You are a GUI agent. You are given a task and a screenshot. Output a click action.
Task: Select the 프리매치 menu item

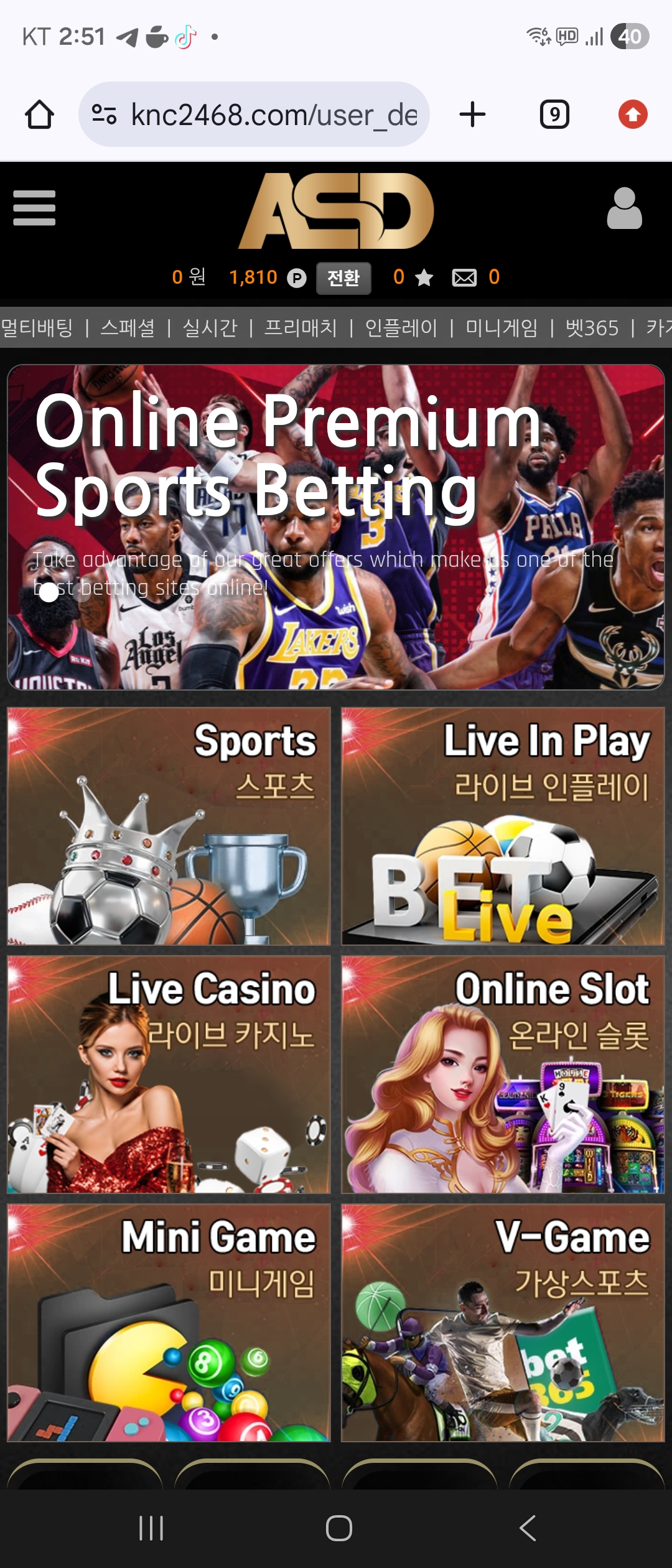pyautogui.click(x=301, y=327)
